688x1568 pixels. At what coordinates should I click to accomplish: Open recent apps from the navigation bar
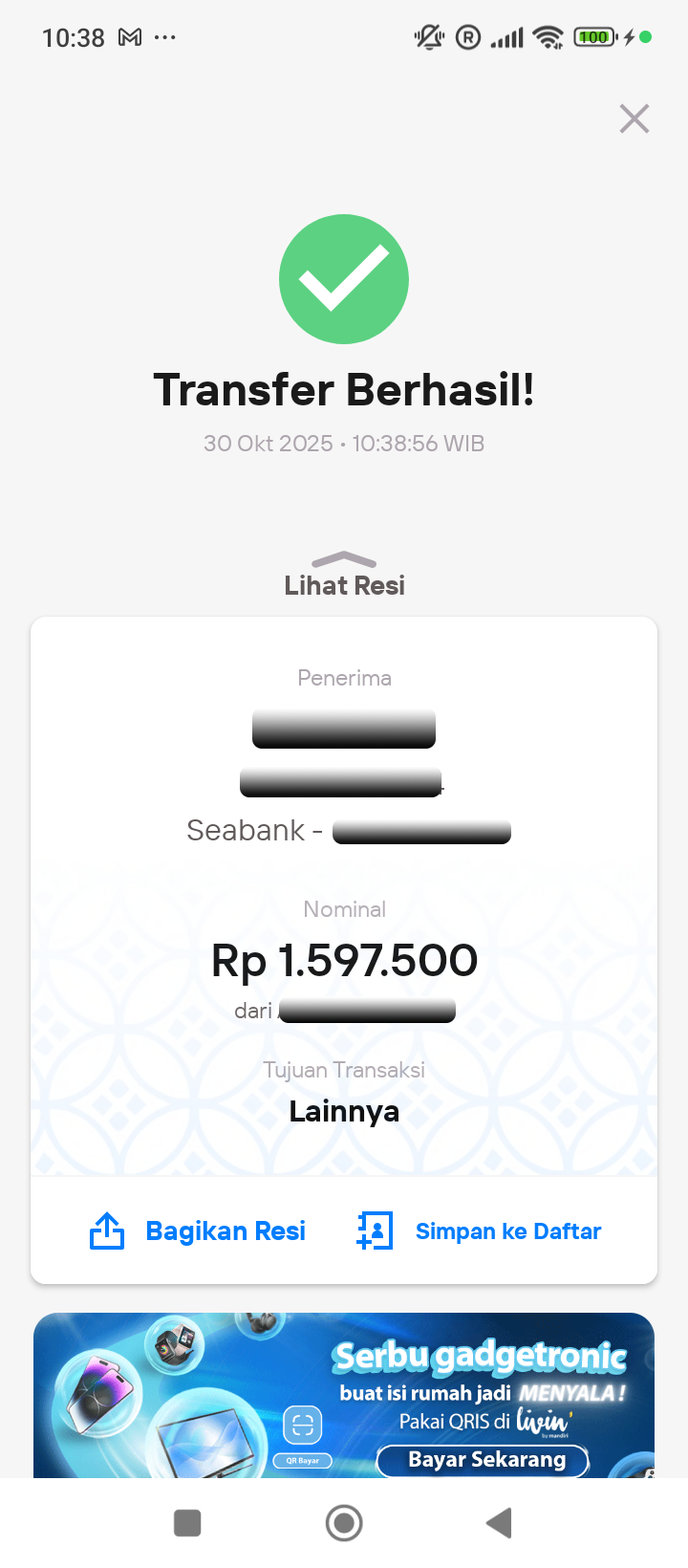187,1523
